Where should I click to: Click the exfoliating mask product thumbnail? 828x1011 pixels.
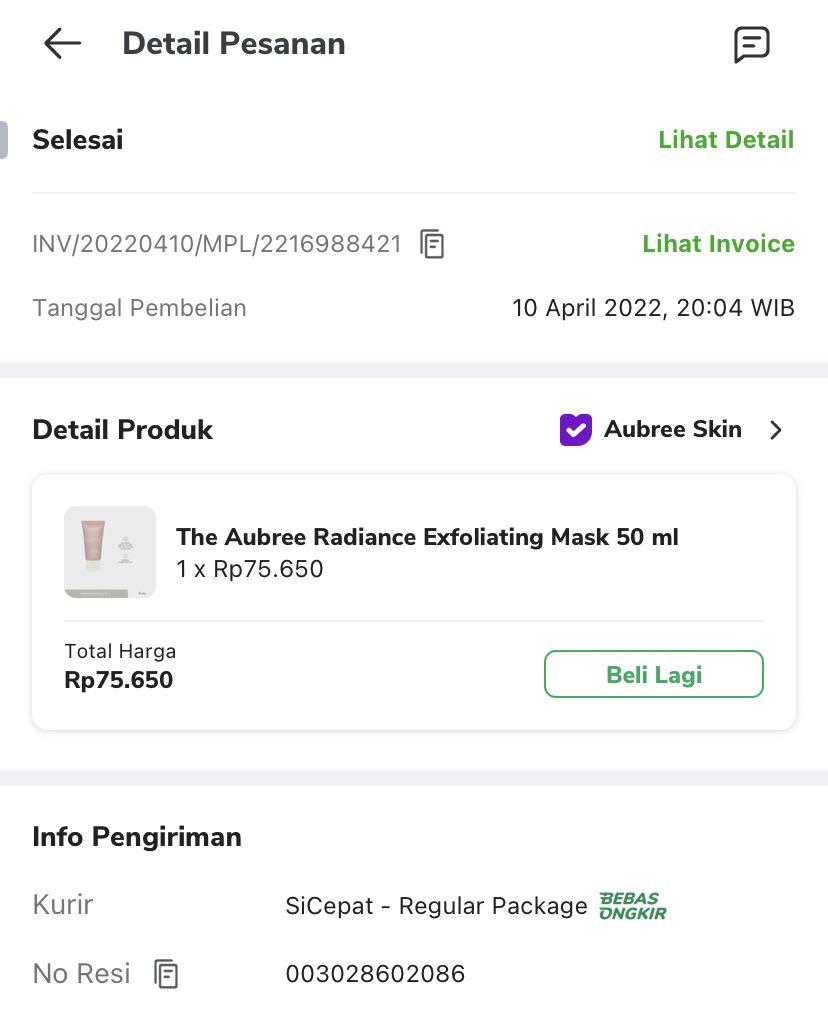[110, 552]
